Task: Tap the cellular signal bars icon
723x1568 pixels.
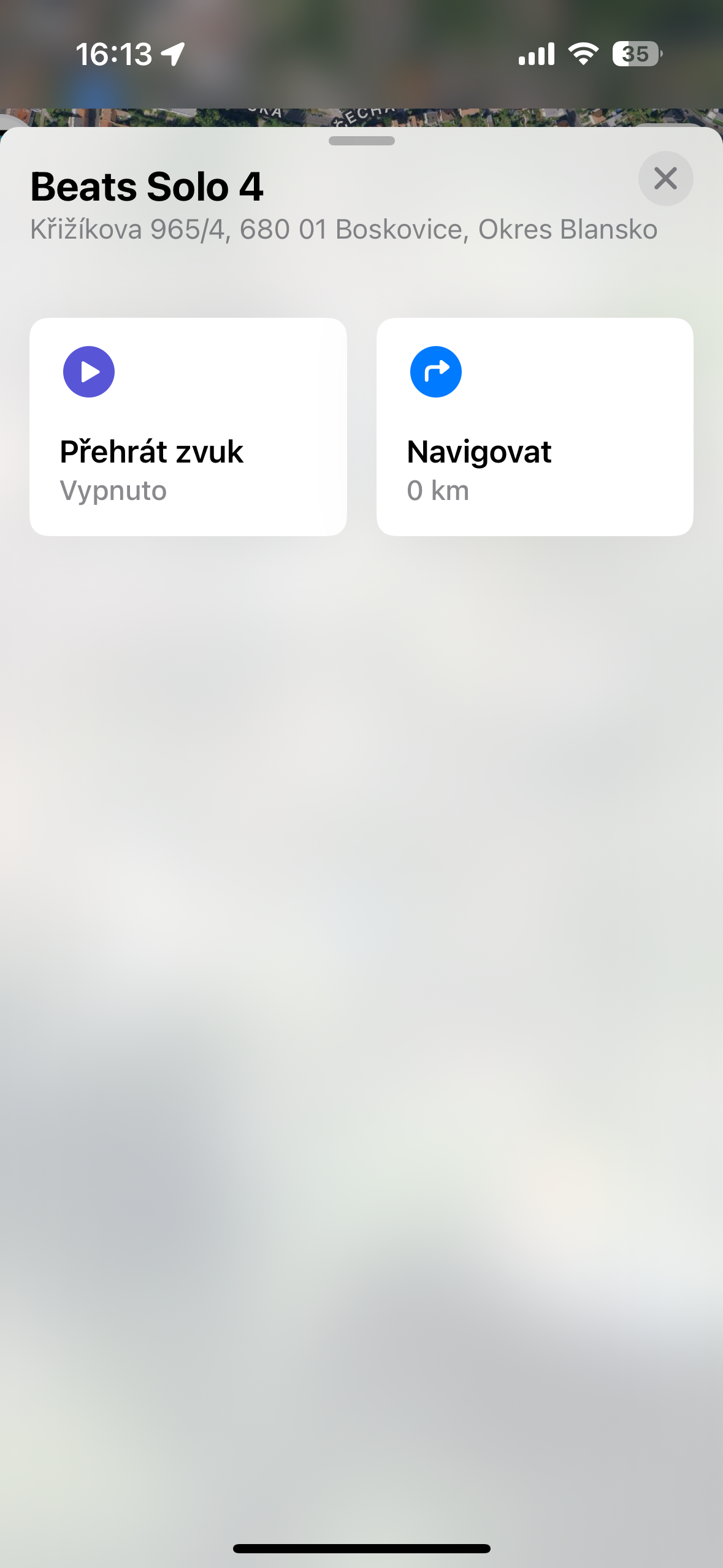Action: [x=536, y=54]
